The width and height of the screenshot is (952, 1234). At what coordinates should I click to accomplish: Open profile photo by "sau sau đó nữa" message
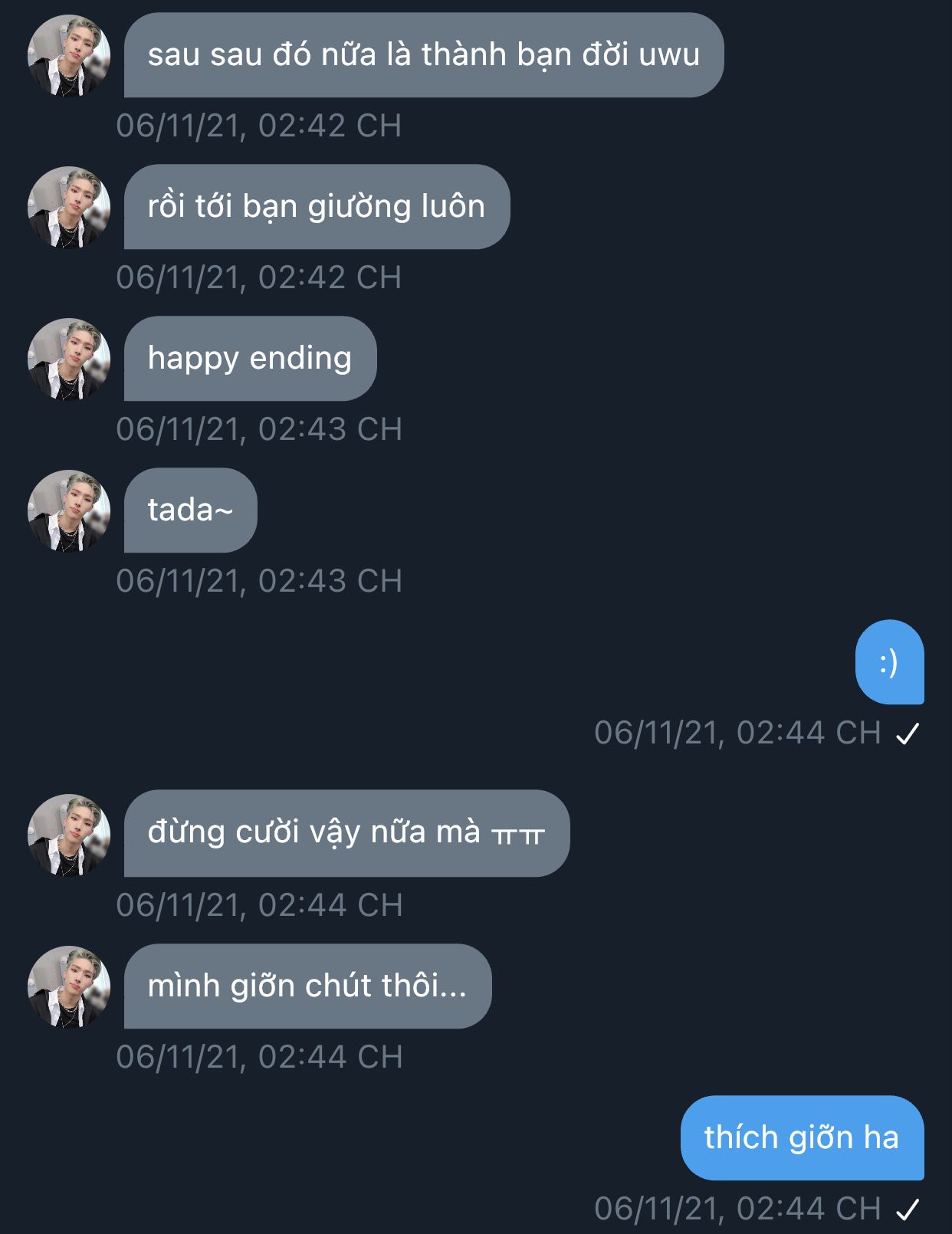point(69,55)
